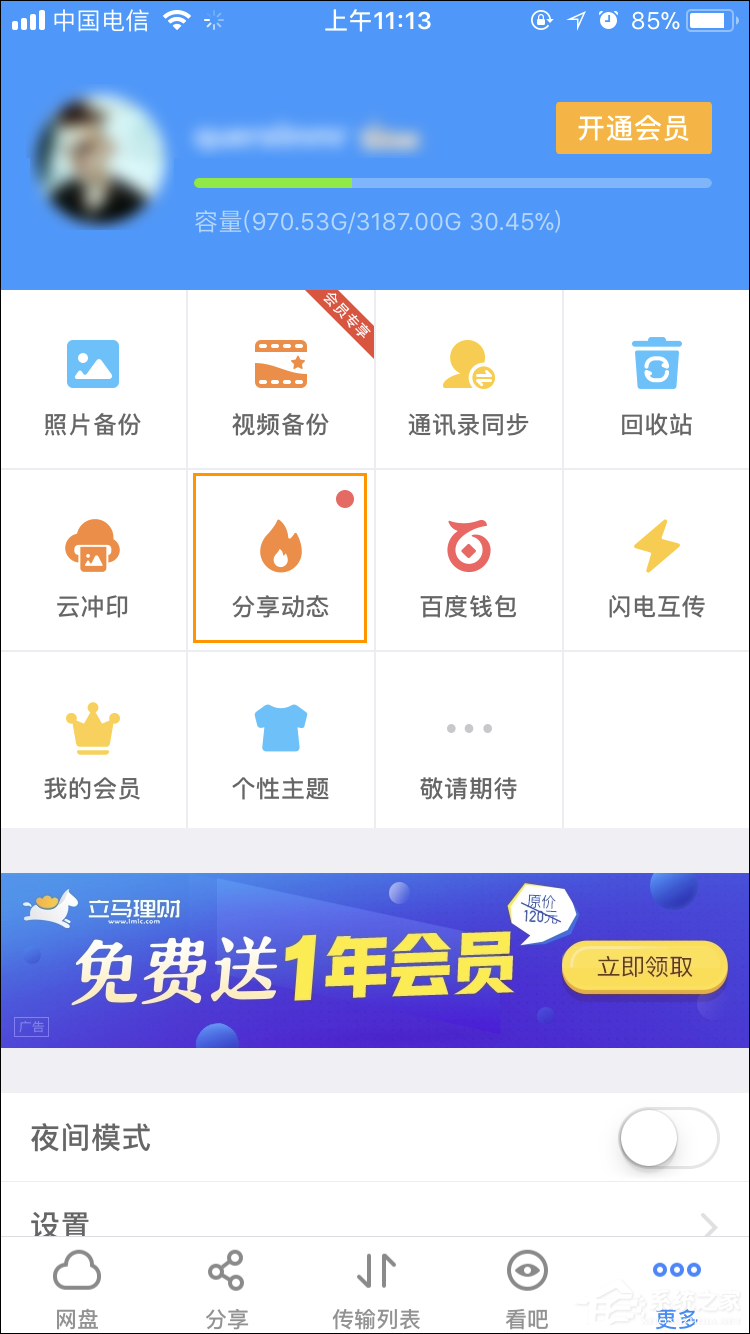Expand the 设置 settings row
Screen dimensions: 750x1334
375,1220
